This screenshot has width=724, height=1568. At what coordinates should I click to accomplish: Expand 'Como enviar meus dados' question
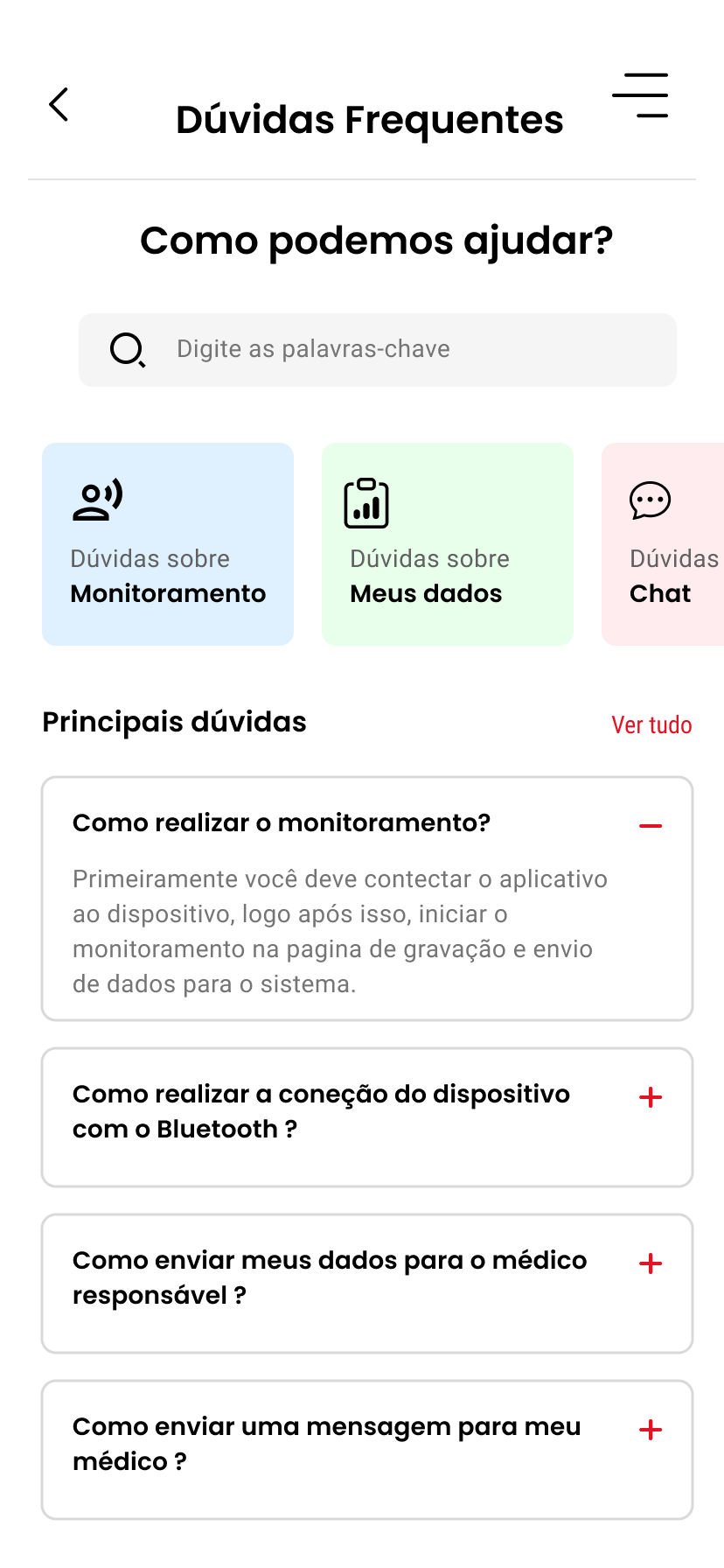click(x=651, y=1263)
